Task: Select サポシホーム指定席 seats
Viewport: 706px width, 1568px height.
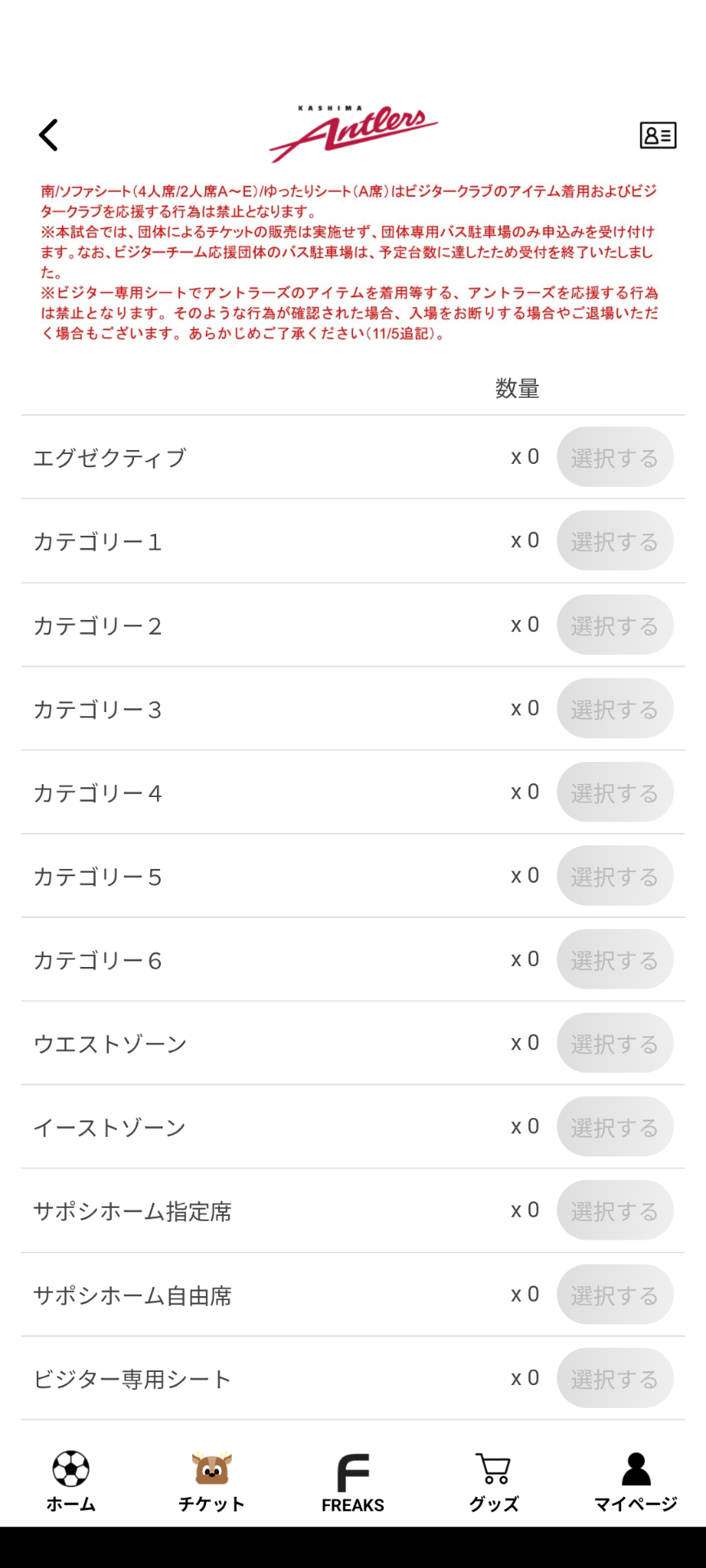Action: (x=614, y=1210)
